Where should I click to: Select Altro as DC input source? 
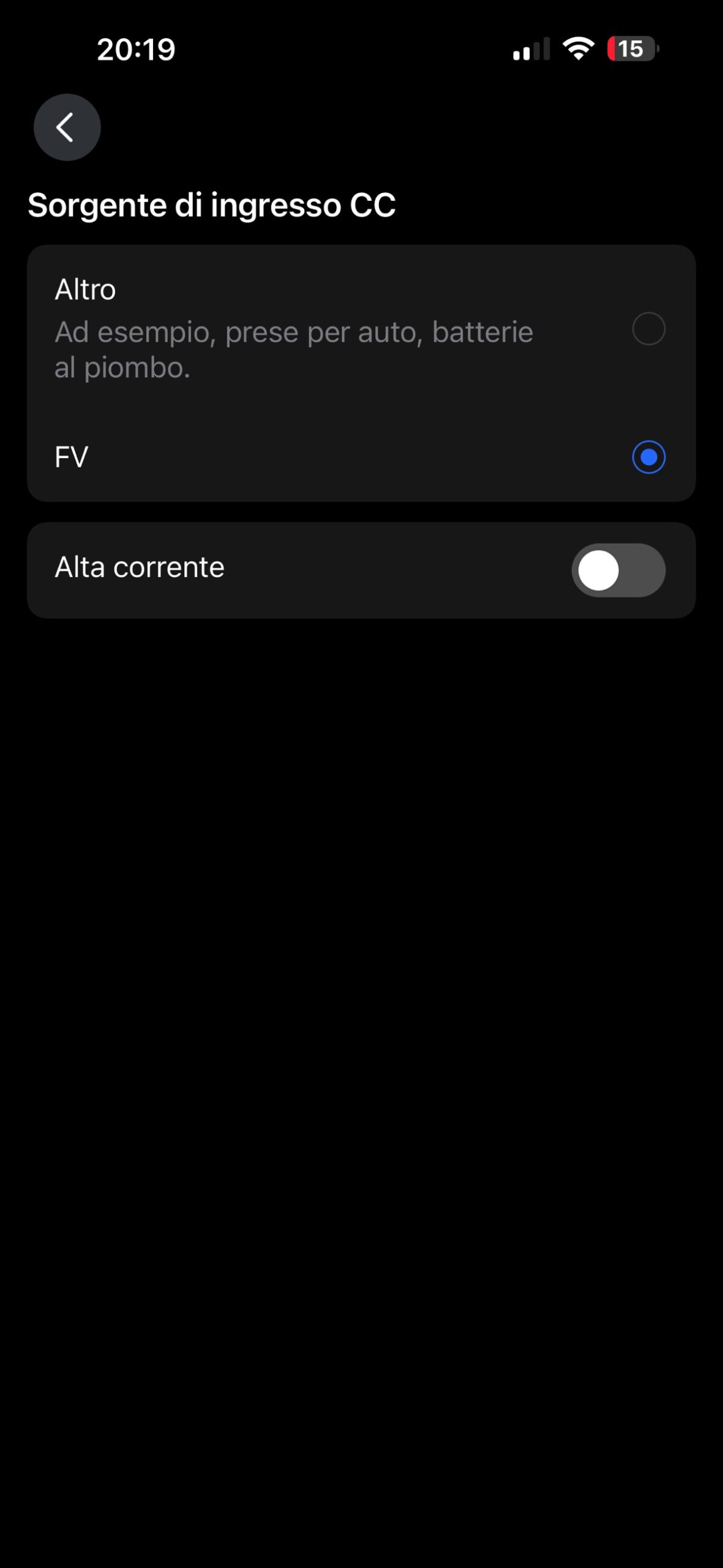point(648,329)
